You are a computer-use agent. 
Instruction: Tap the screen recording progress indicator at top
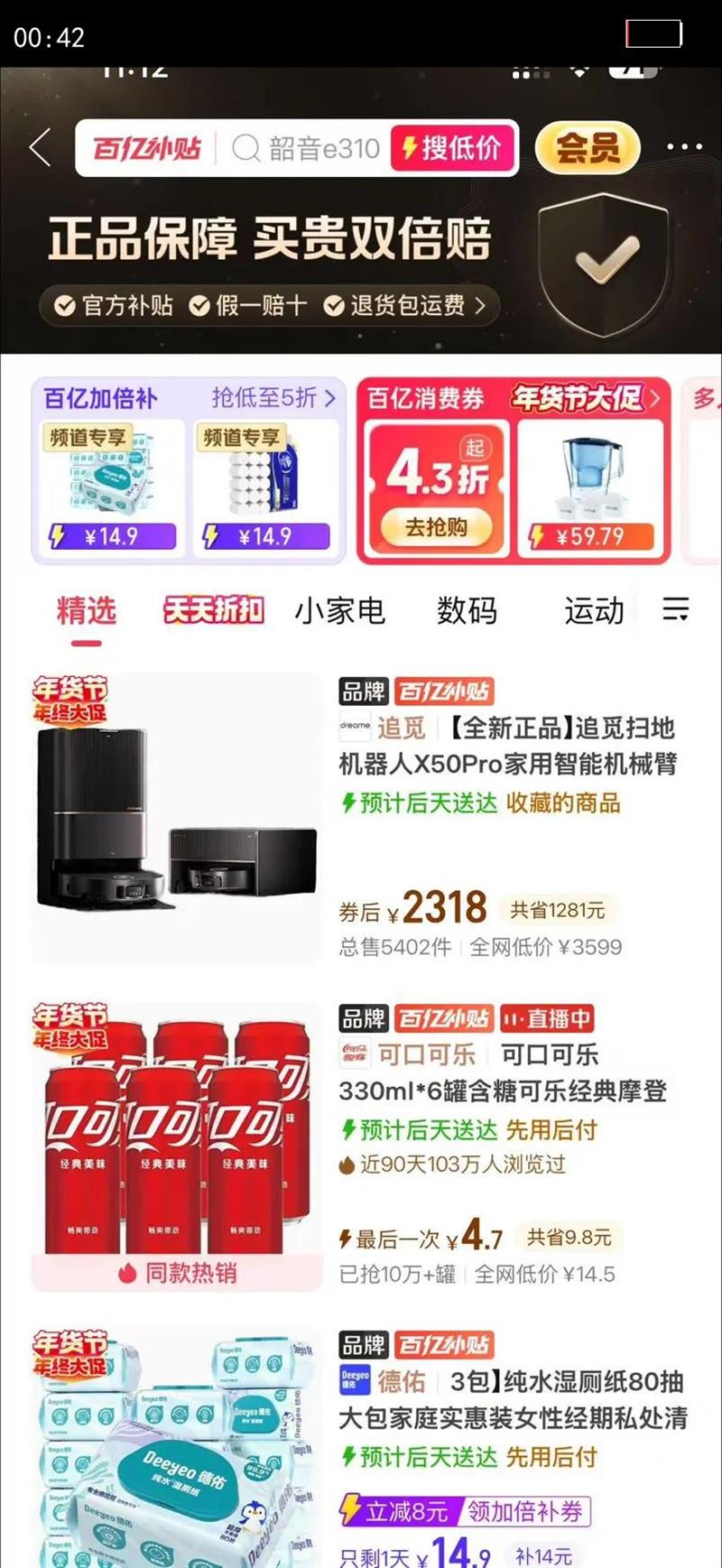(653, 33)
